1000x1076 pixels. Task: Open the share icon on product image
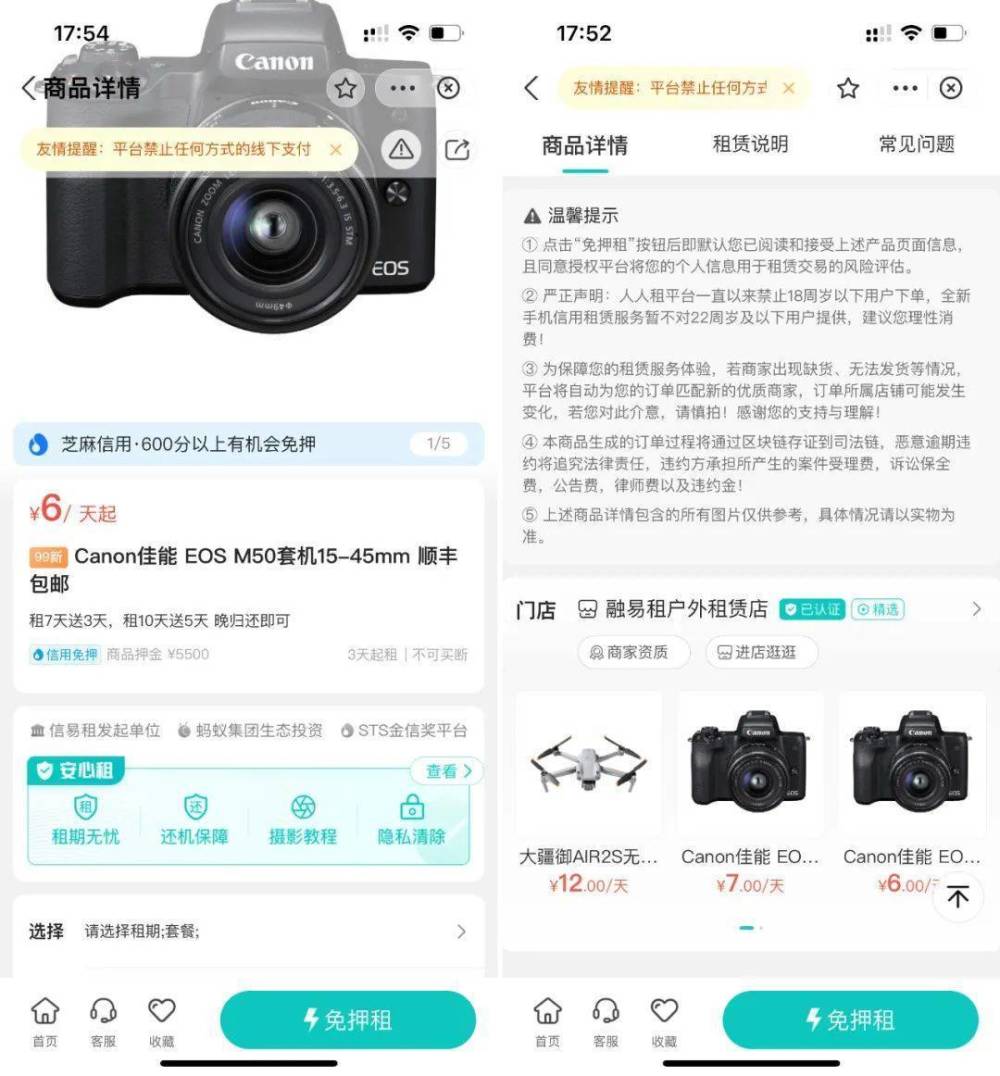459,148
